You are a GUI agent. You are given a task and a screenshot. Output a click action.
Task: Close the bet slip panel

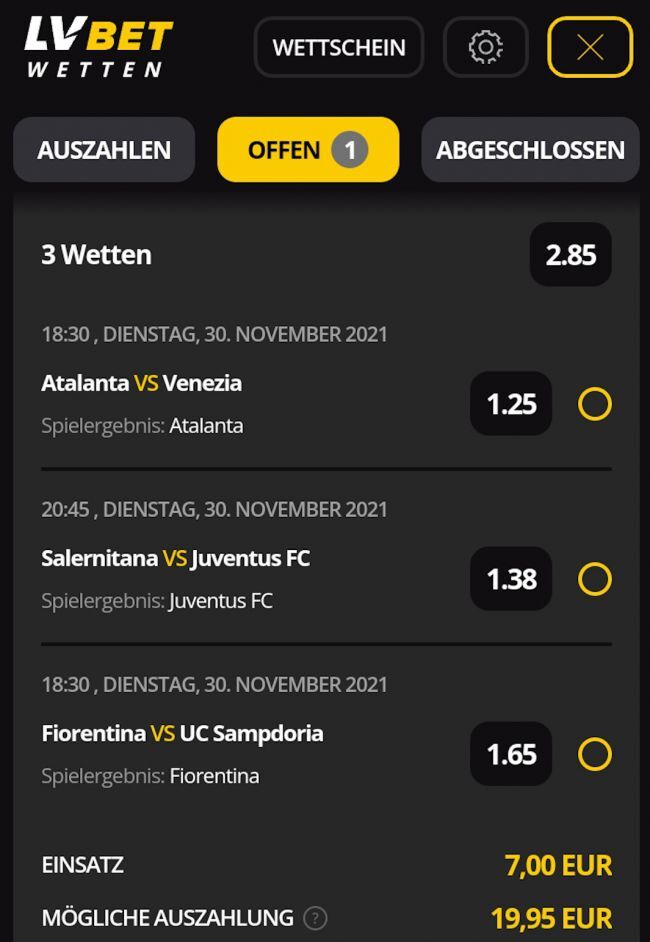click(x=590, y=47)
